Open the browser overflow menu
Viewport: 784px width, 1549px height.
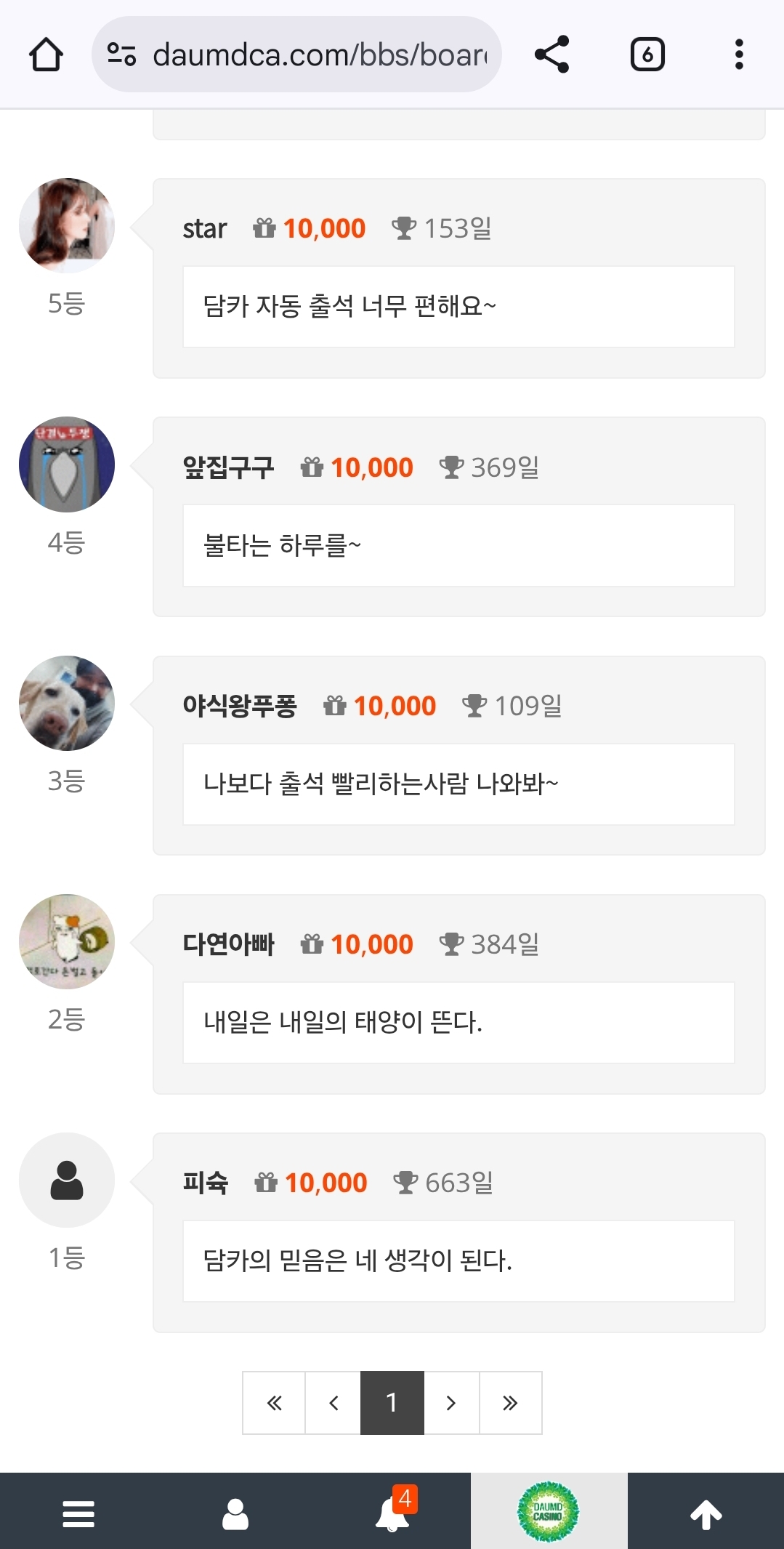(x=739, y=55)
